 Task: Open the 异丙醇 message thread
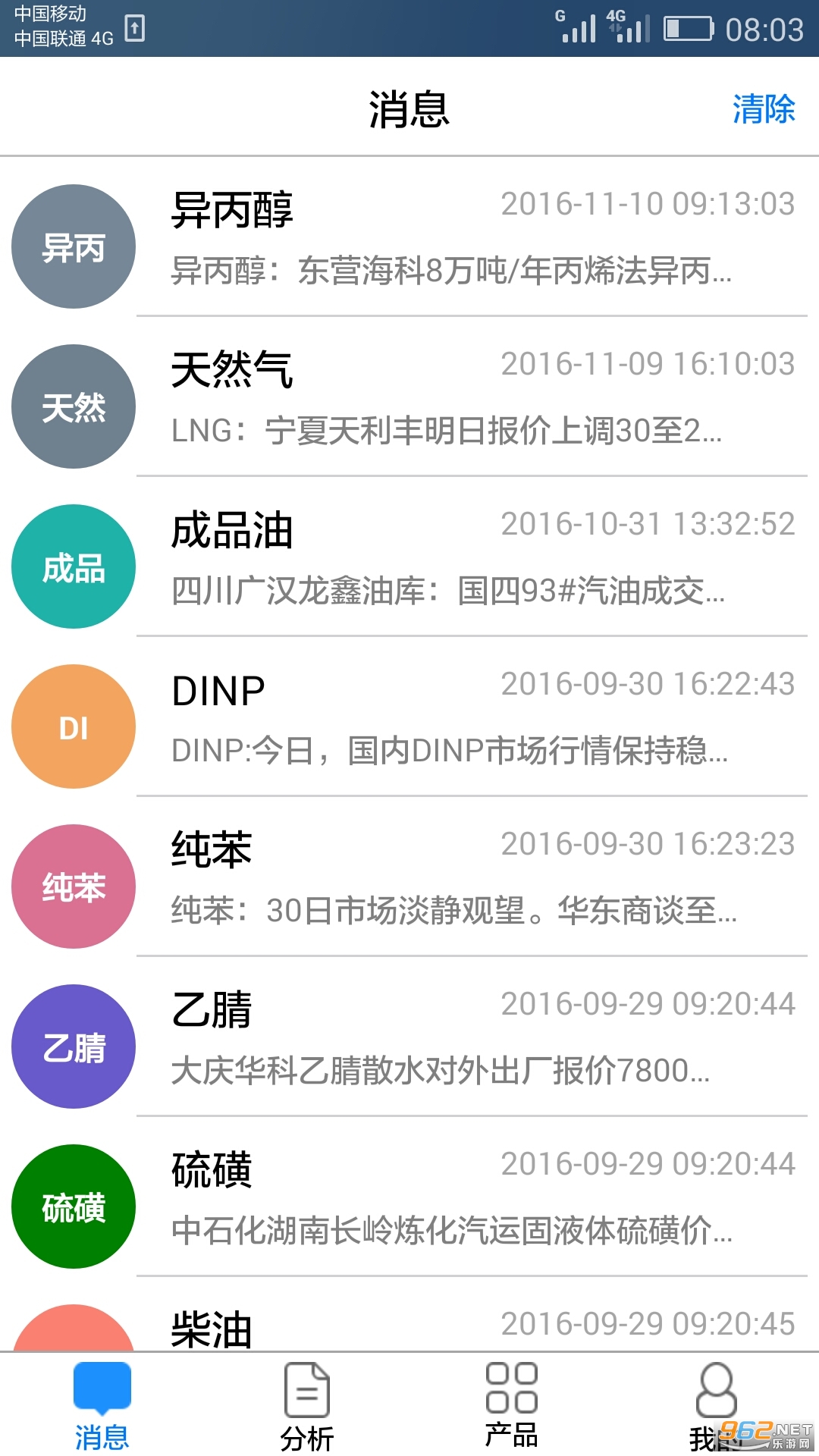pyautogui.click(x=409, y=237)
